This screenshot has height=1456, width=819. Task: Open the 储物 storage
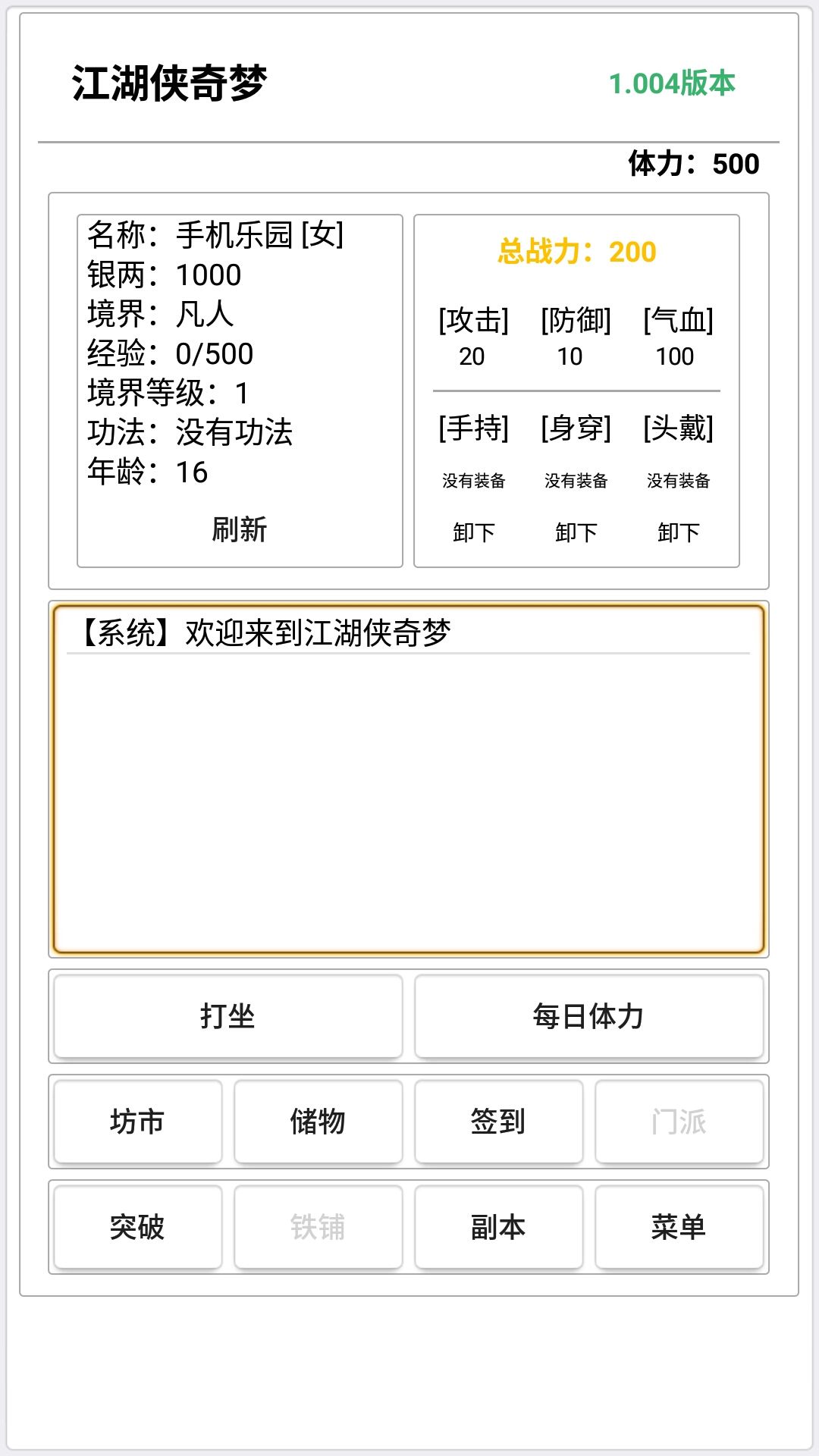[317, 1122]
